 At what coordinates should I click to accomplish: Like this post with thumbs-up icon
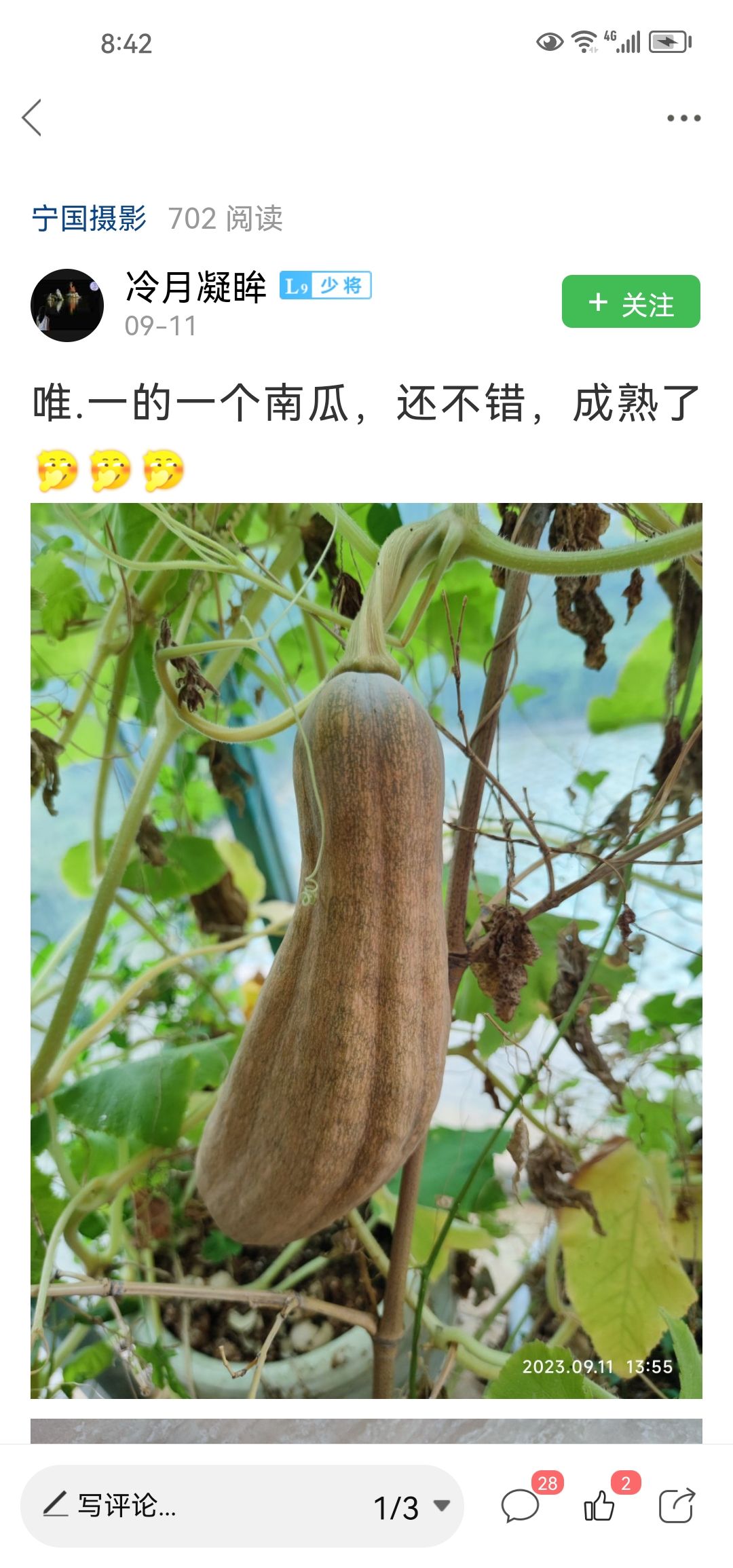tap(599, 1506)
